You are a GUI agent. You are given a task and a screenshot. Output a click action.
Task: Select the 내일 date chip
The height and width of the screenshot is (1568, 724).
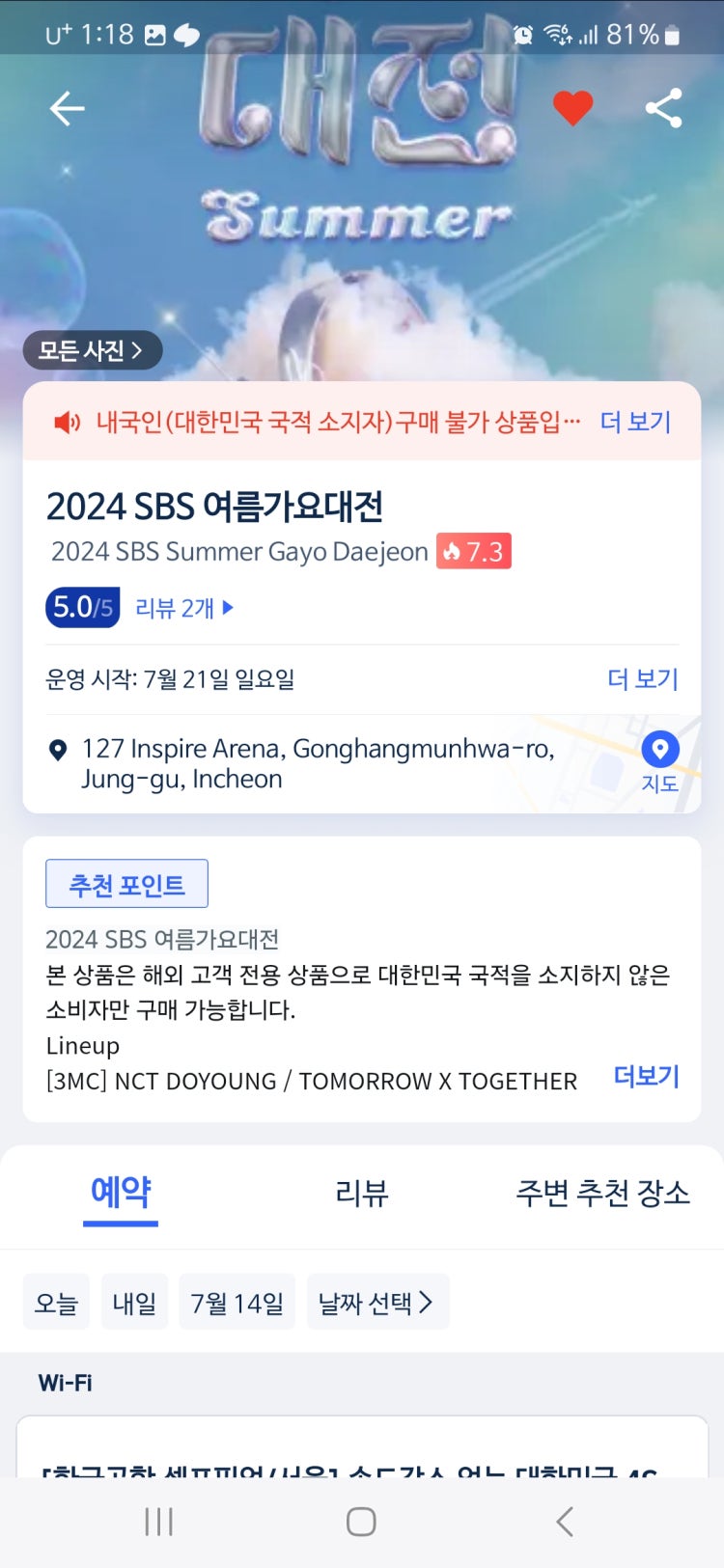coord(134,1301)
